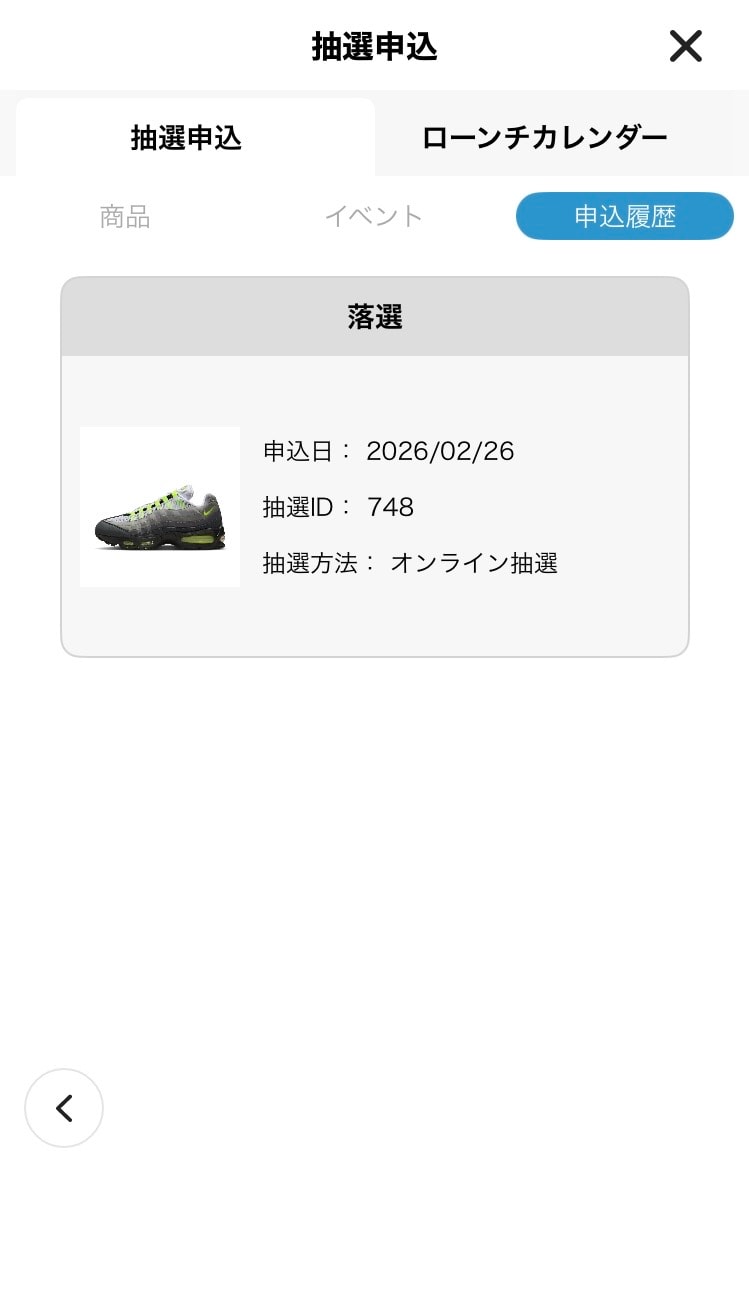The image size is (749, 1295).
Task: Close the 抽選申込 screen with the X
Action: [685, 46]
